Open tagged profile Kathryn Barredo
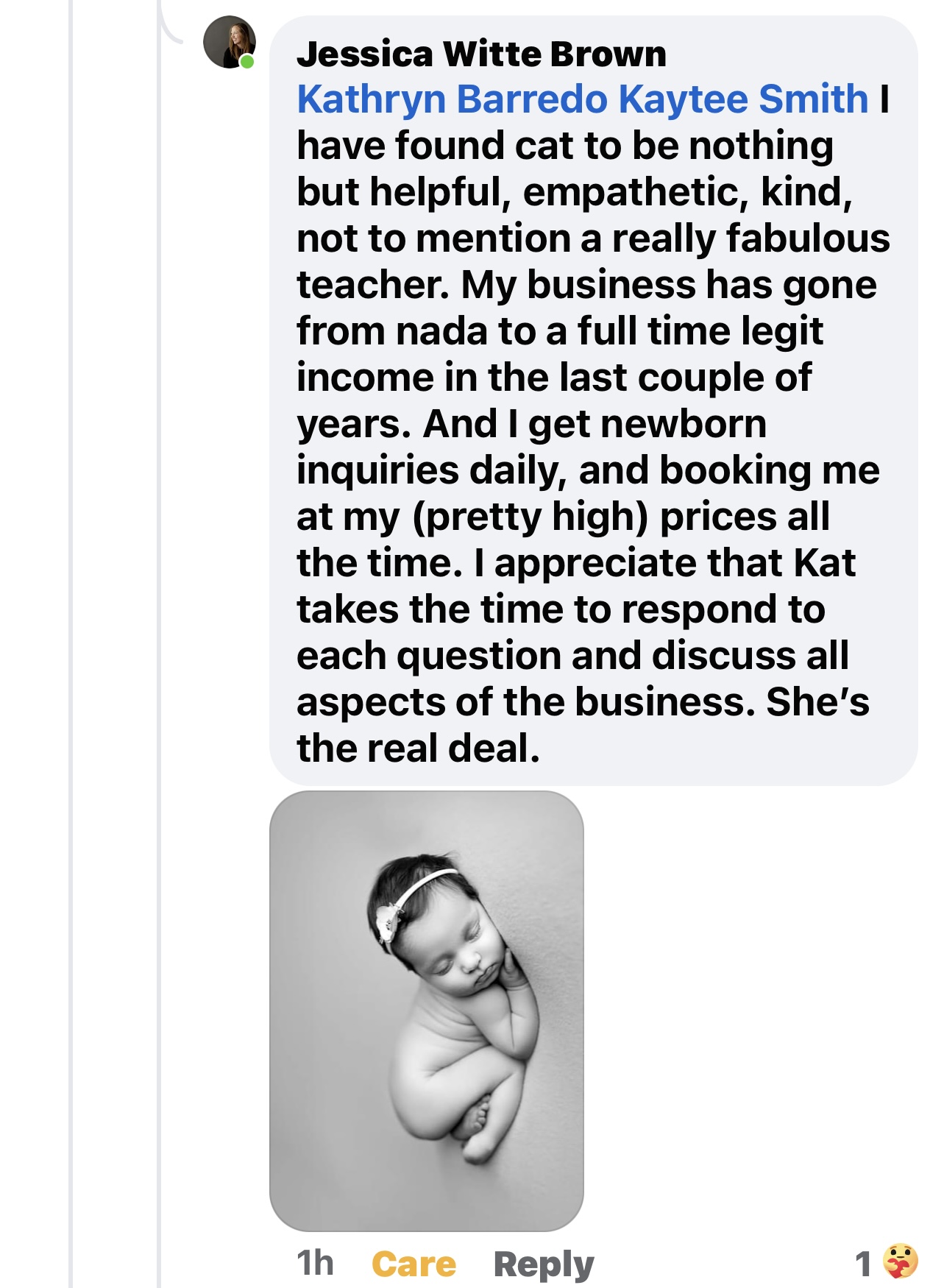 coord(454,99)
